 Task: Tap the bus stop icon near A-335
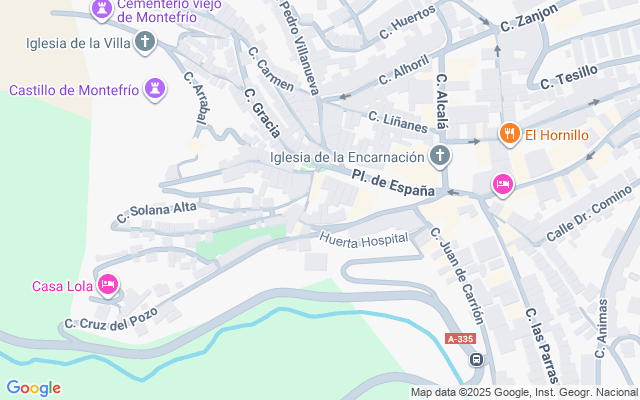coord(477,360)
